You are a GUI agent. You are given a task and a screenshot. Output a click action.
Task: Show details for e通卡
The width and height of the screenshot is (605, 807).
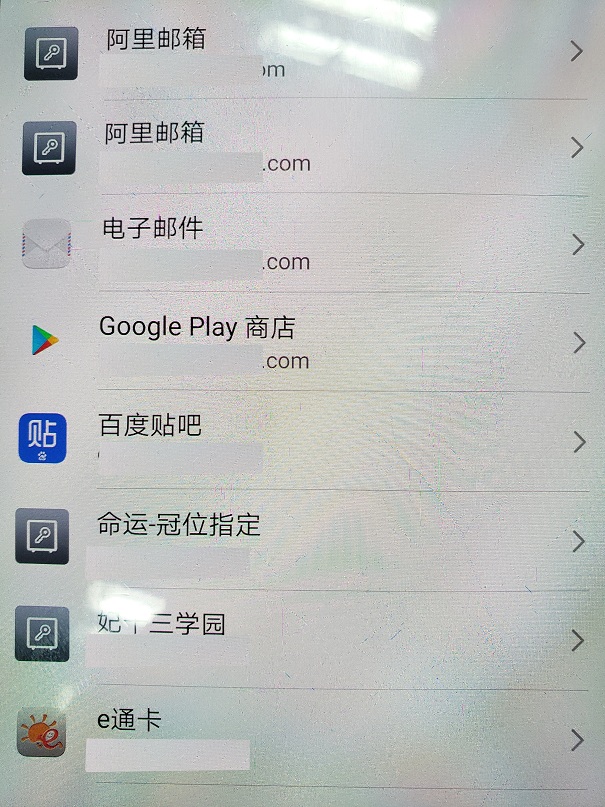[300, 738]
